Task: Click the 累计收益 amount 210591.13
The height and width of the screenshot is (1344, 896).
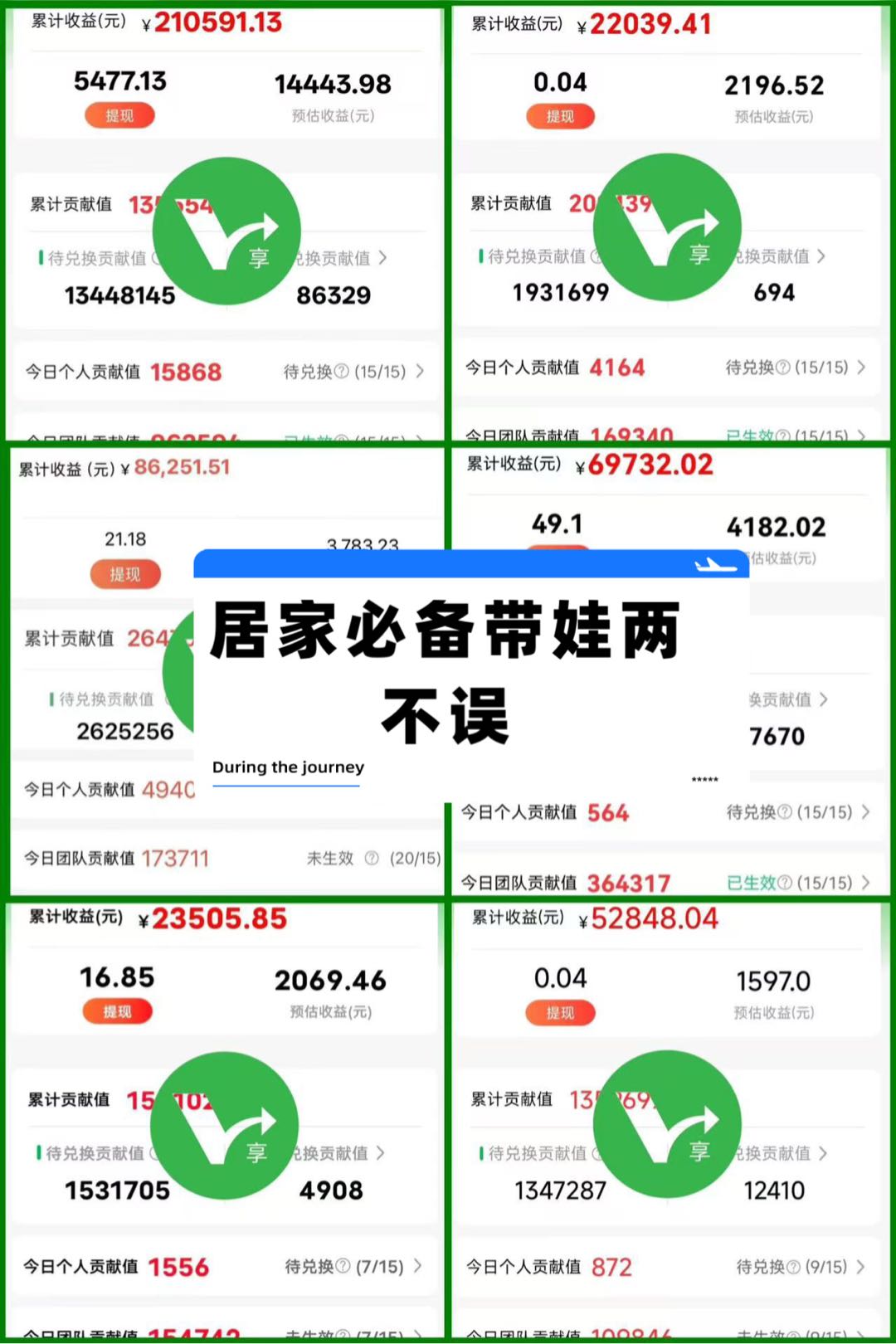Action: pyautogui.click(x=217, y=22)
